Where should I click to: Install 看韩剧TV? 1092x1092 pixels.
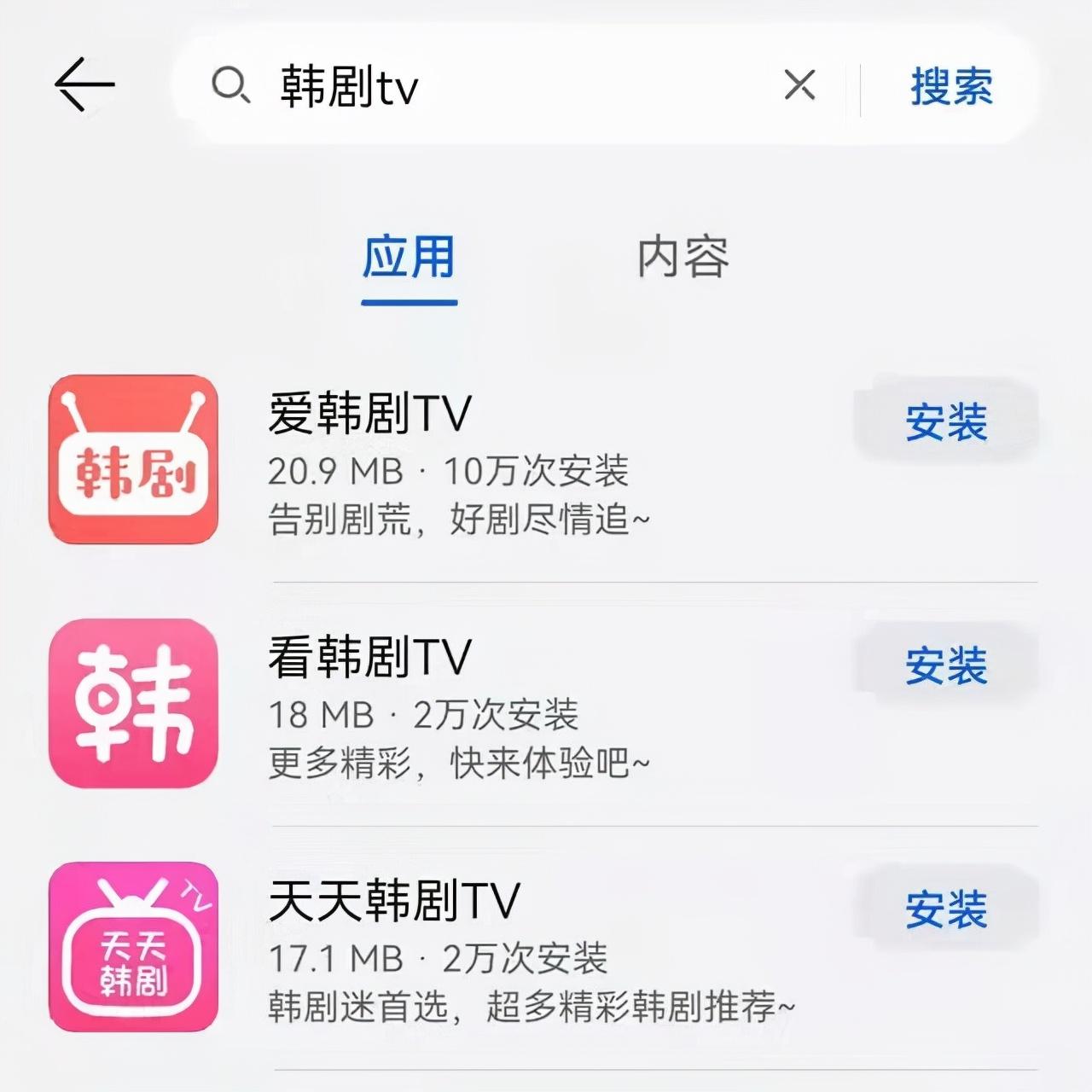[x=946, y=665]
